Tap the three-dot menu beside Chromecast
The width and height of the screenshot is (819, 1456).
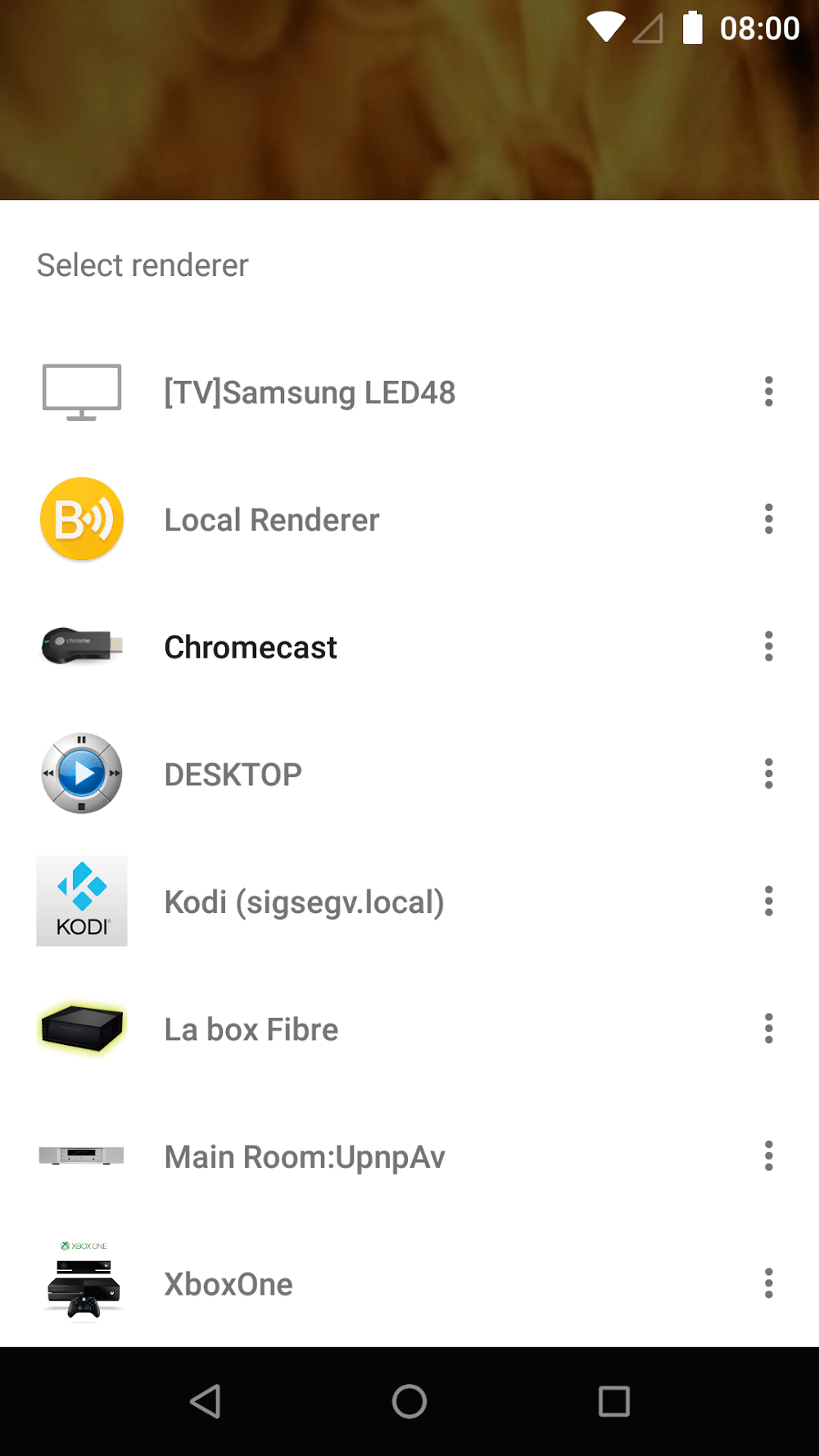(x=768, y=646)
